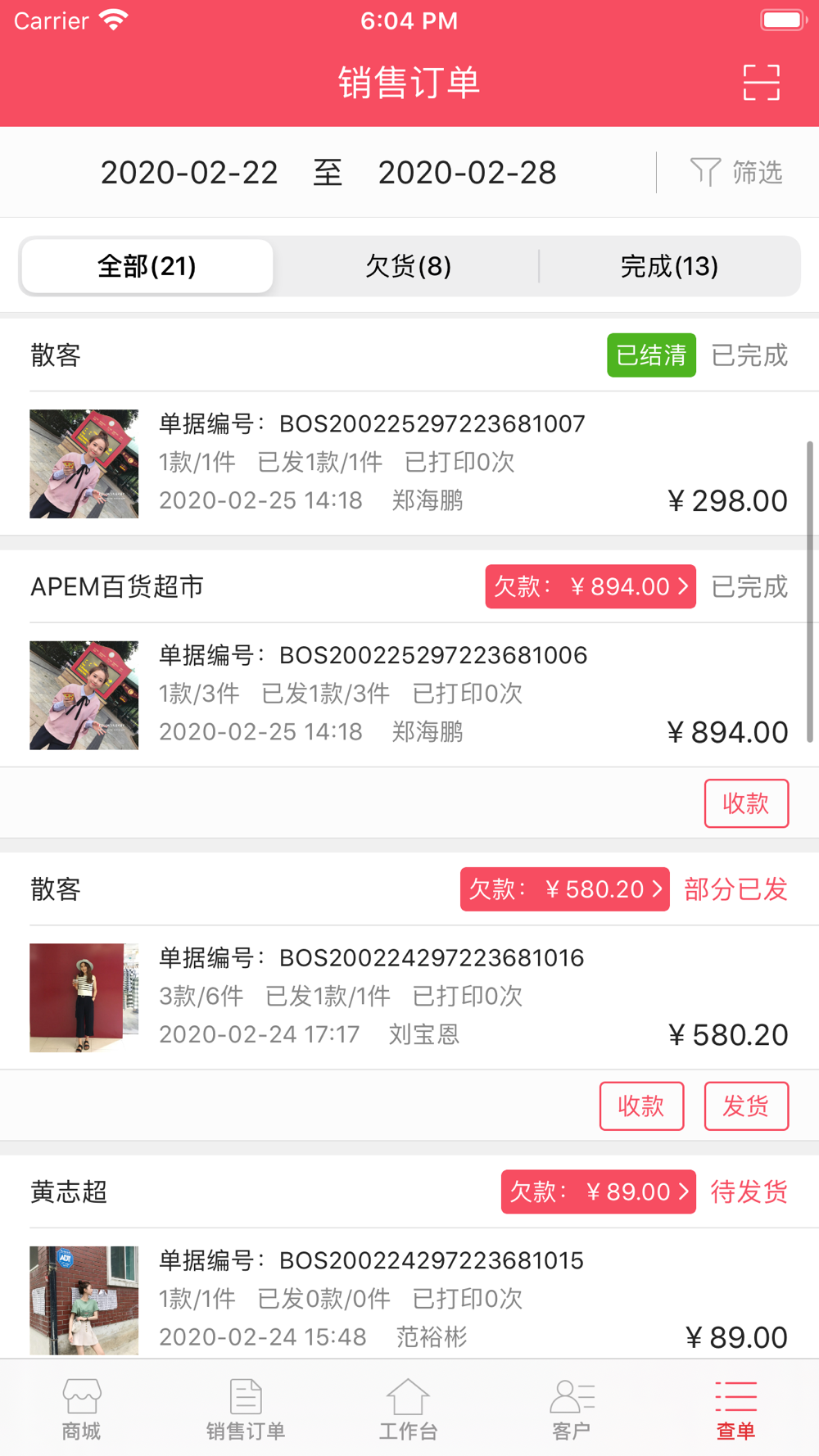Tap 发货 to ship the 散客 order

coord(746,1106)
